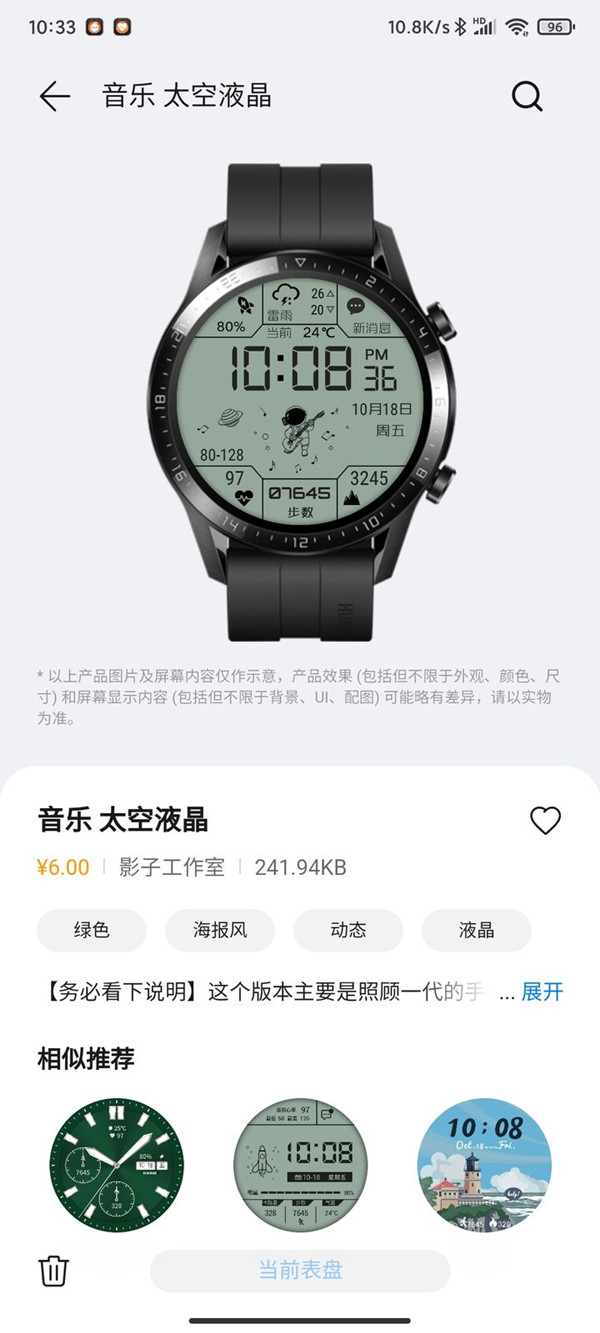Image resolution: width=600 pixels, height=1333 pixels.
Task: Open the rocket LCD watch face recommendation
Action: click(300, 1165)
